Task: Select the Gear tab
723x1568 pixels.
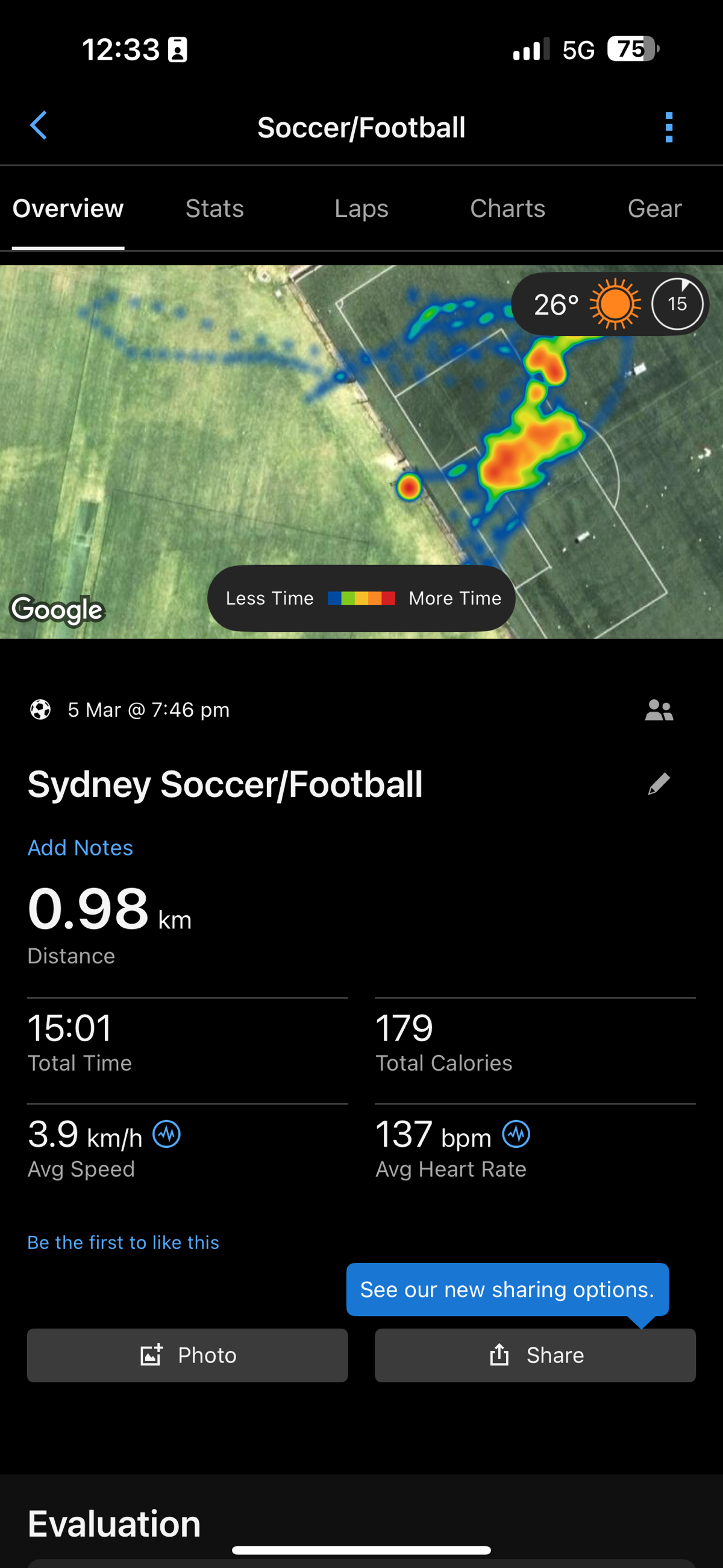Action: point(654,209)
